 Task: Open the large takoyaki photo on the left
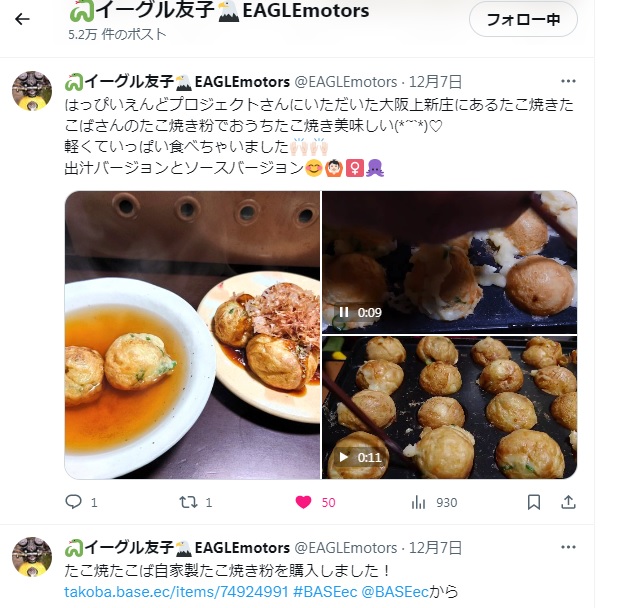(x=193, y=335)
